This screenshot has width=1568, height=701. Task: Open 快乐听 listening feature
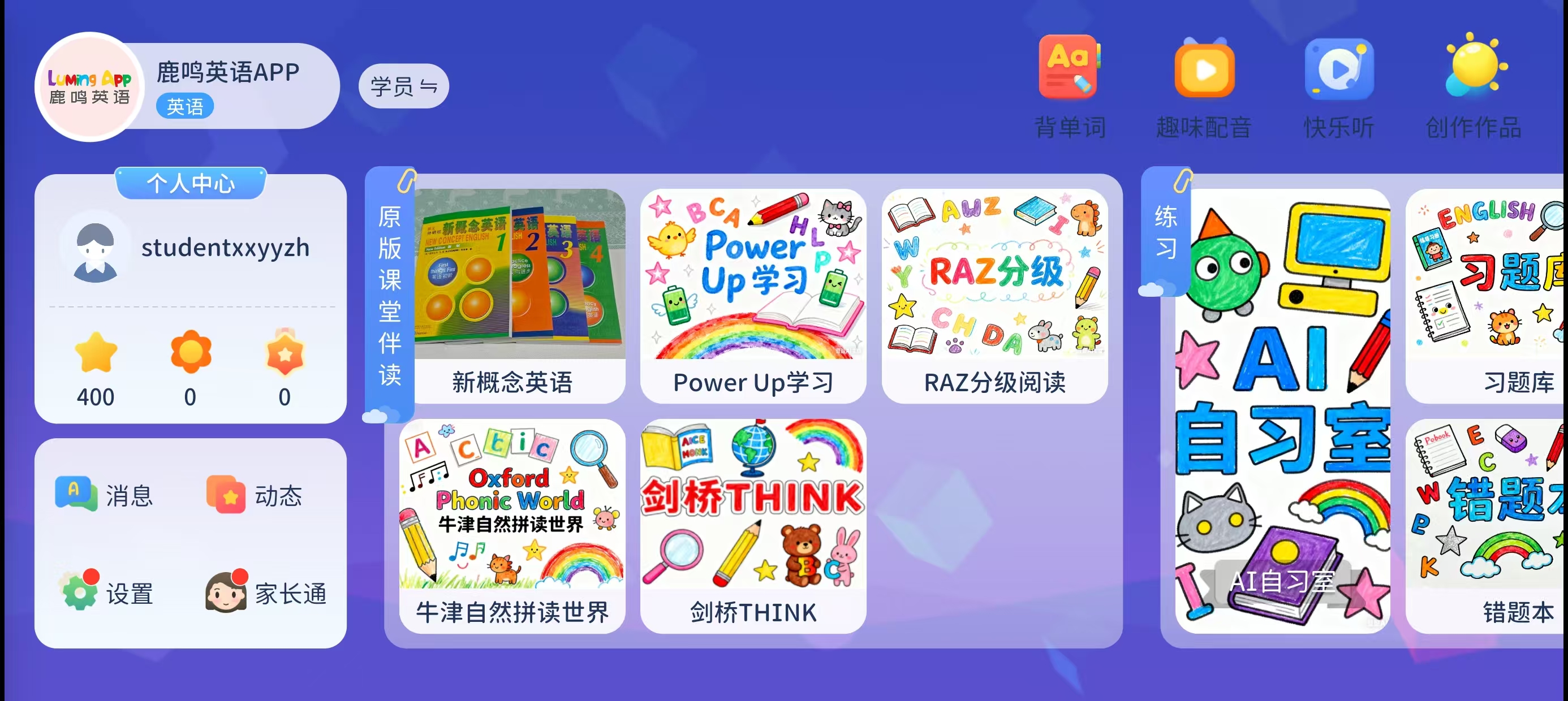click(1338, 86)
